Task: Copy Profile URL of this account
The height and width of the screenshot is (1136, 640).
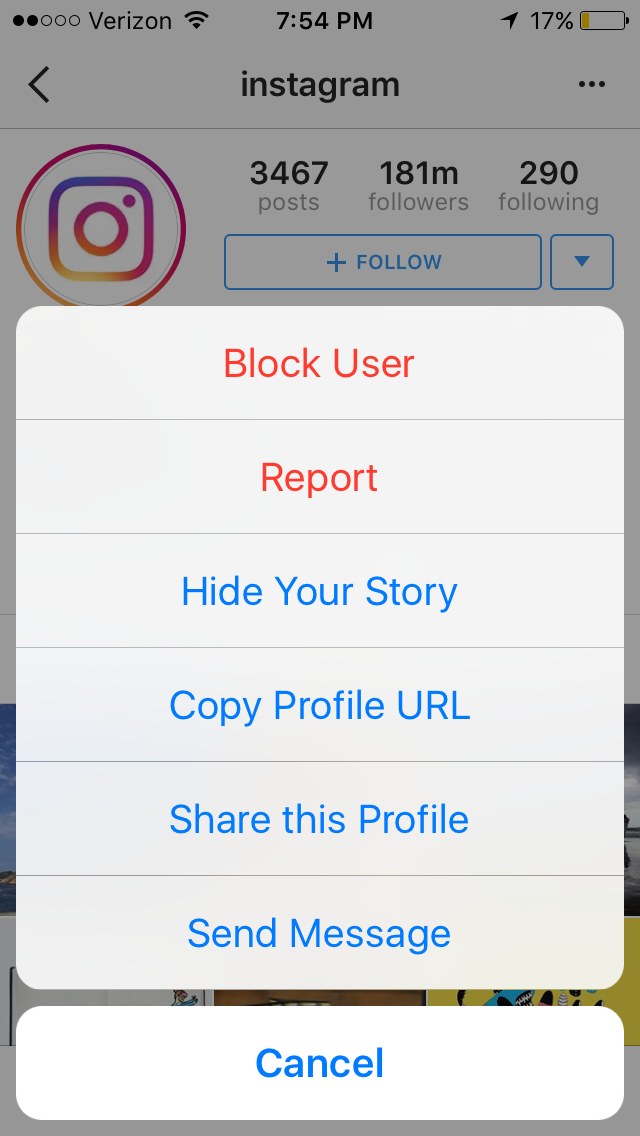Action: (319, 705)
